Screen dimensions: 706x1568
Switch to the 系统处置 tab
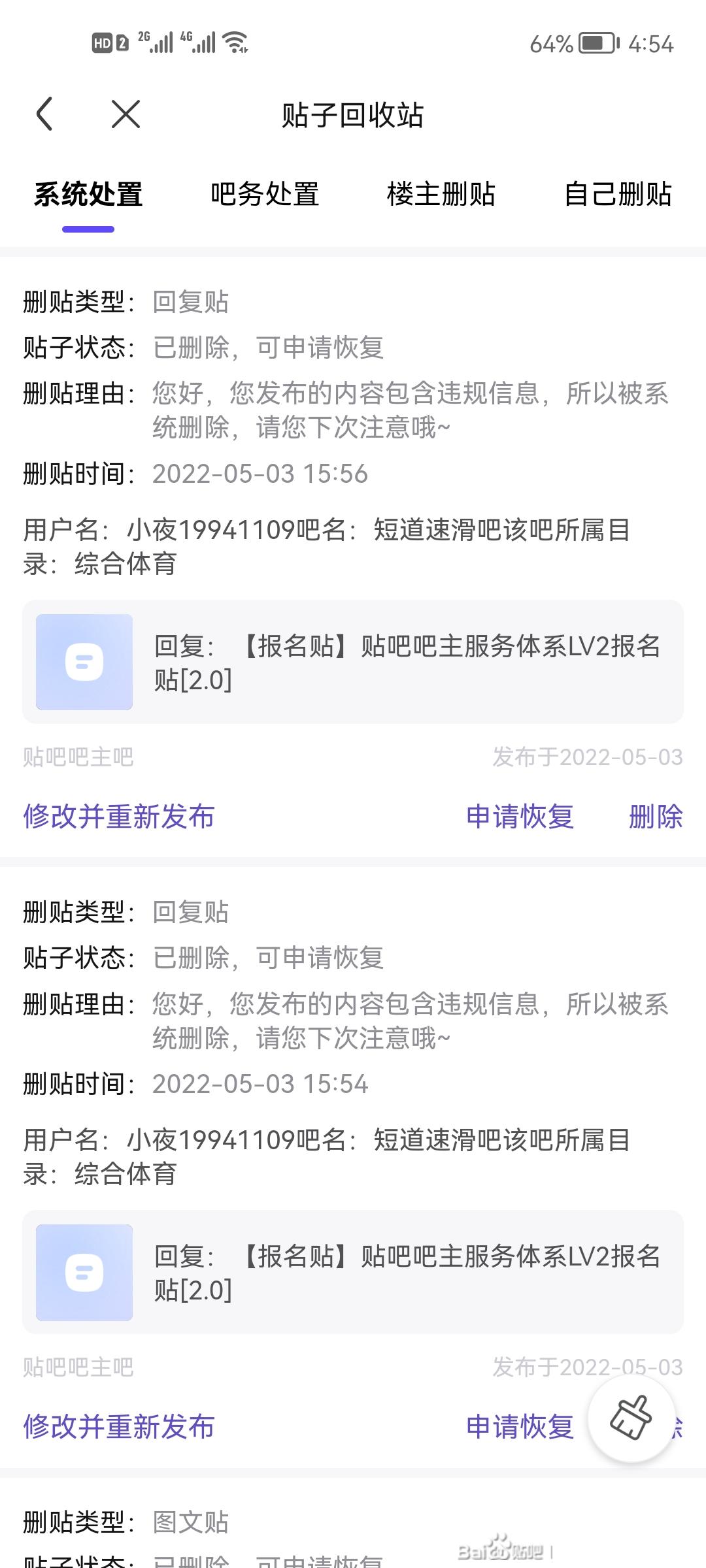pos(88,195)
